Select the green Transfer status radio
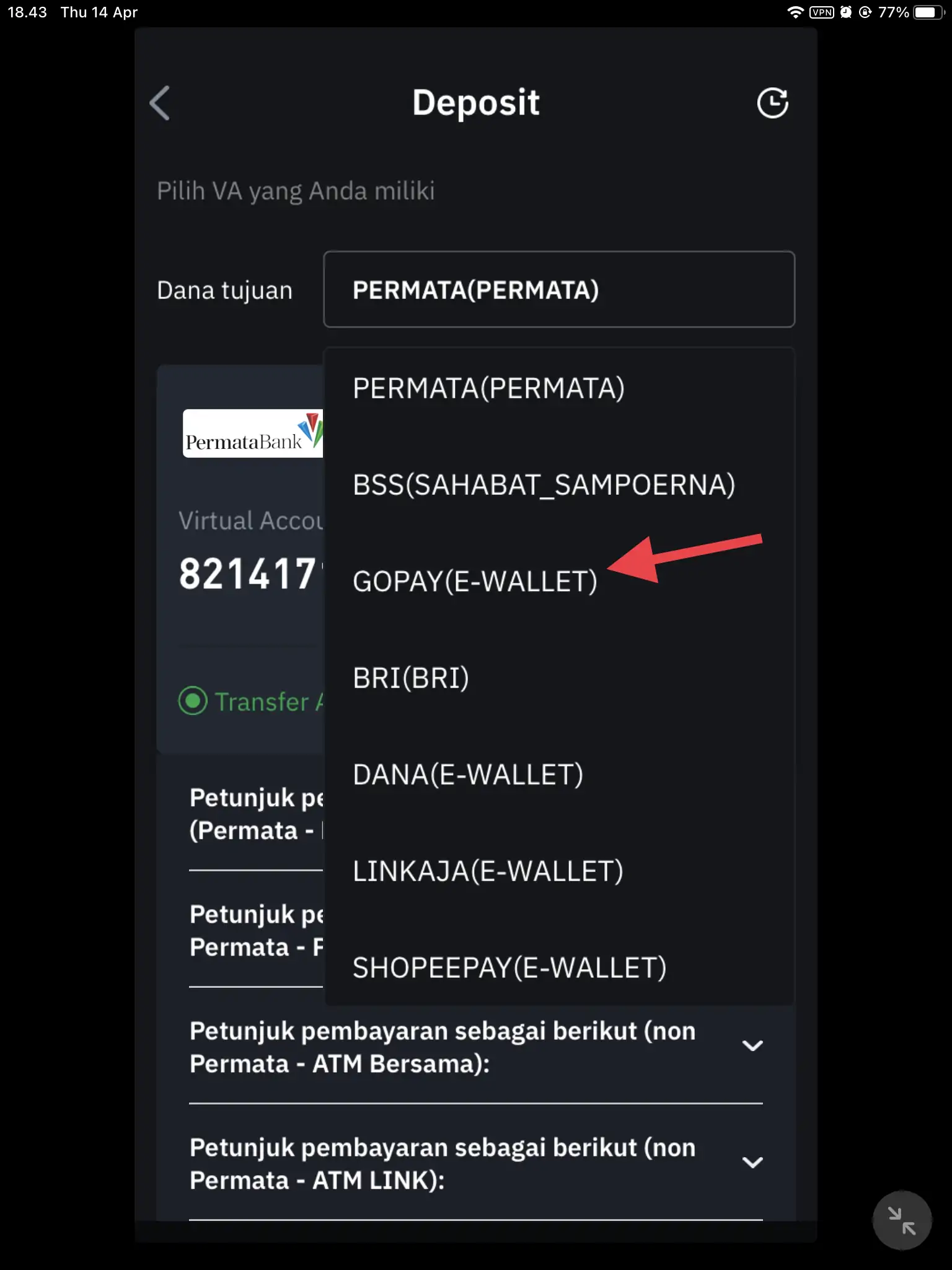The width and height of the screenshot is (952, 1270). pos(194,701)
